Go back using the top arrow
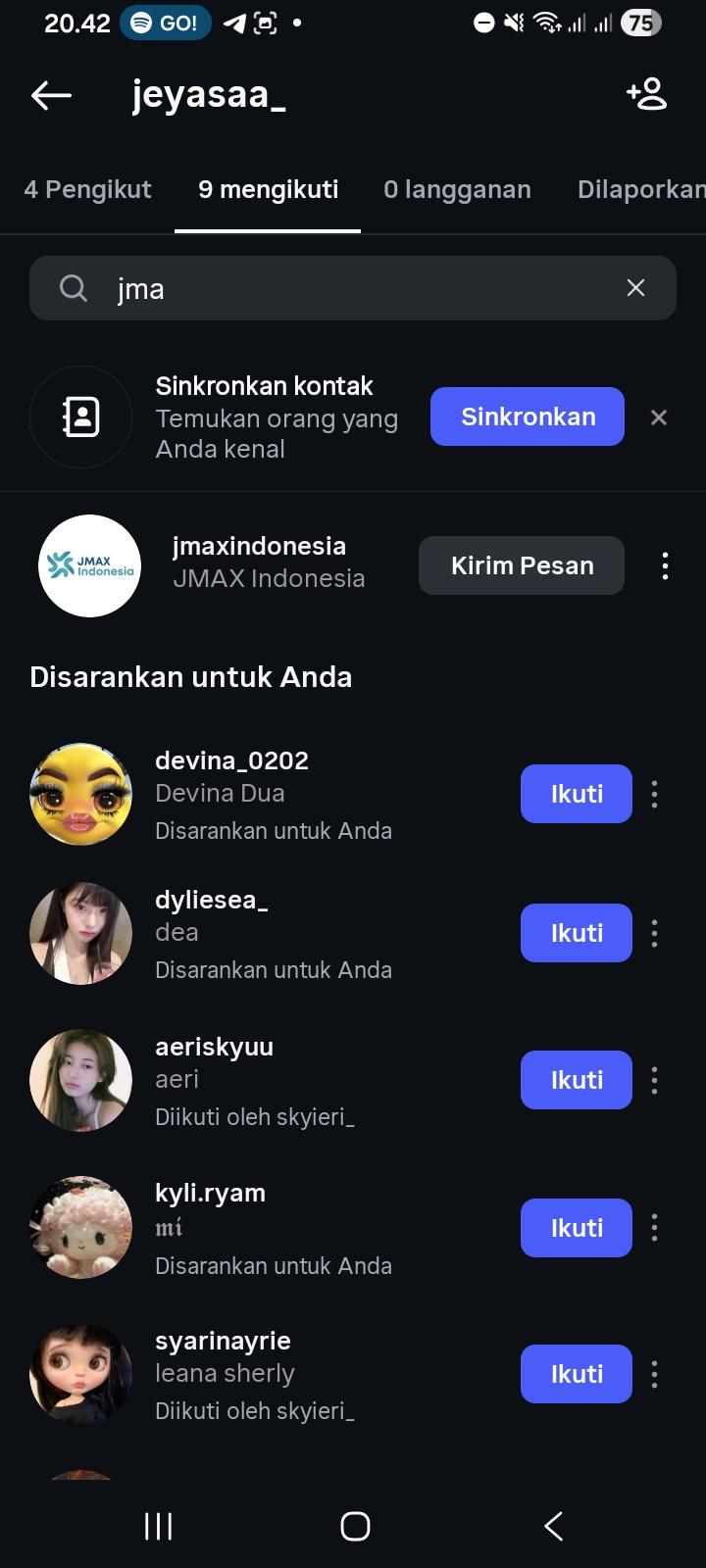 [x=52, y=95]
